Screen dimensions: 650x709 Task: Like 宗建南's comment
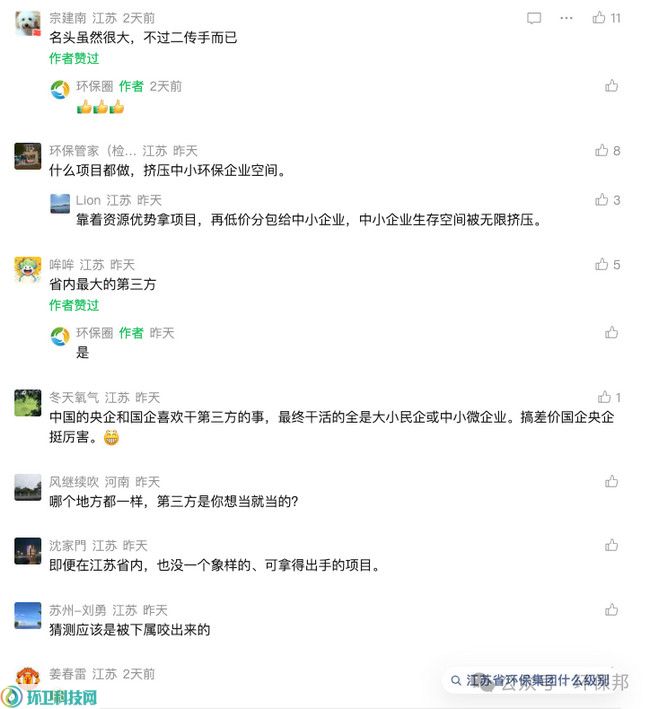[599, 18]
